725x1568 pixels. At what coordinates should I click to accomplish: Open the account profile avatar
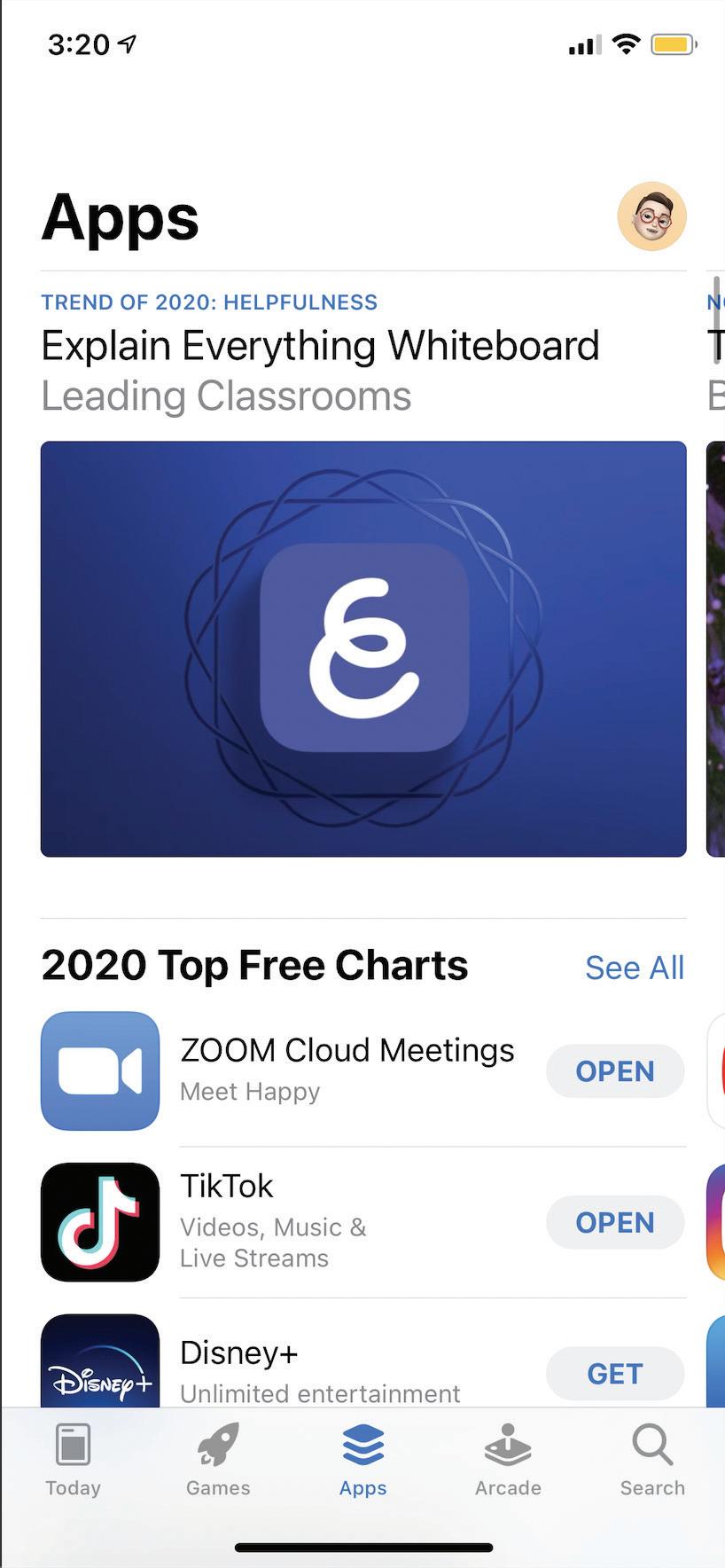[651, 216]
